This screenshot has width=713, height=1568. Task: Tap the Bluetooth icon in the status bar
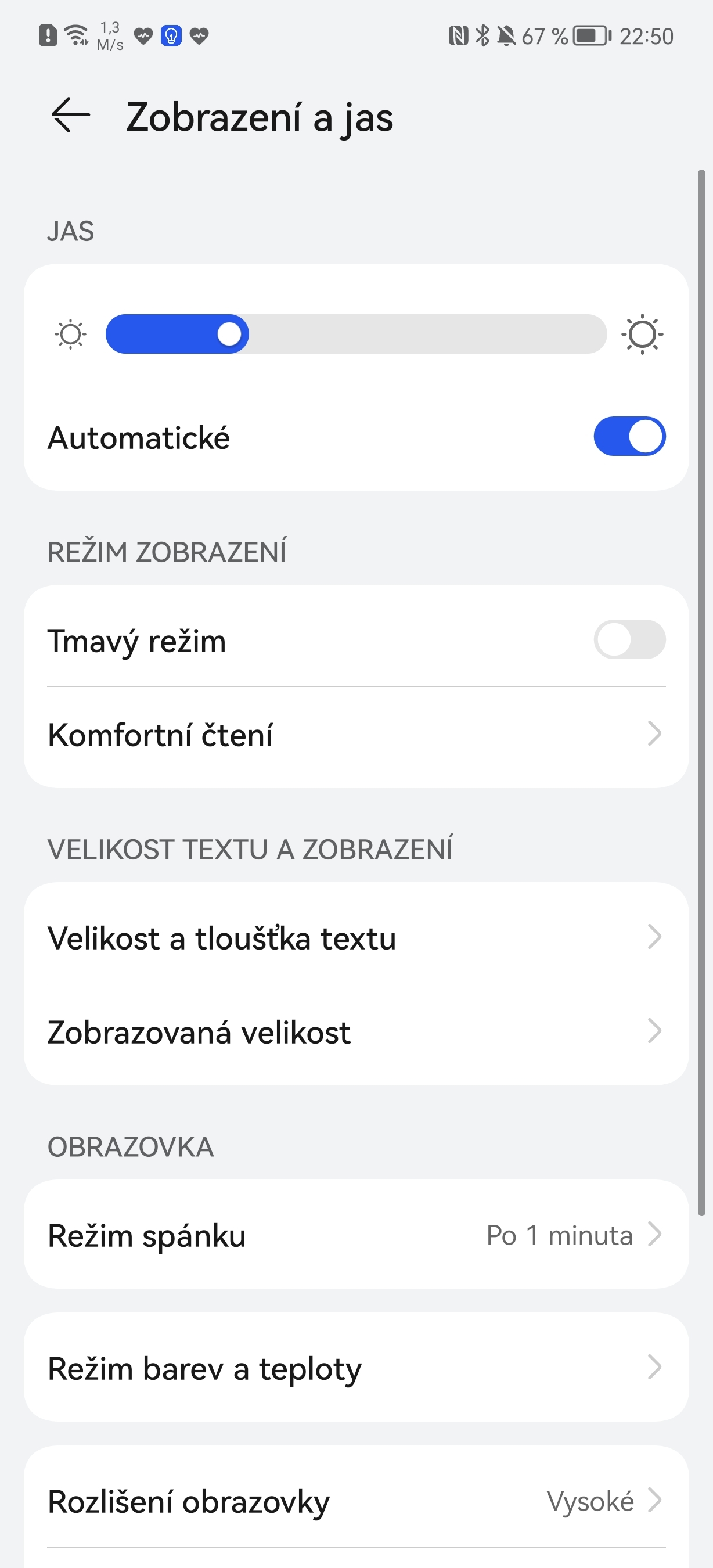pos(482,35)
